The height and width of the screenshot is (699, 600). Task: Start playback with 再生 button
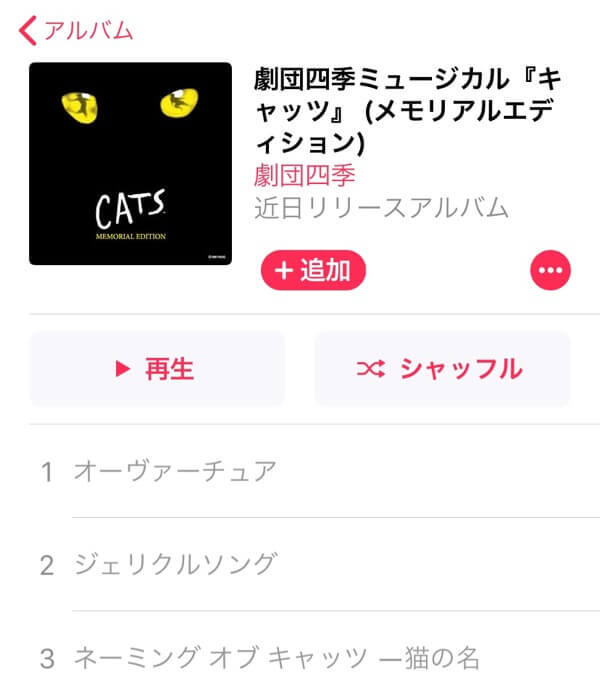[x=157, y=369]
